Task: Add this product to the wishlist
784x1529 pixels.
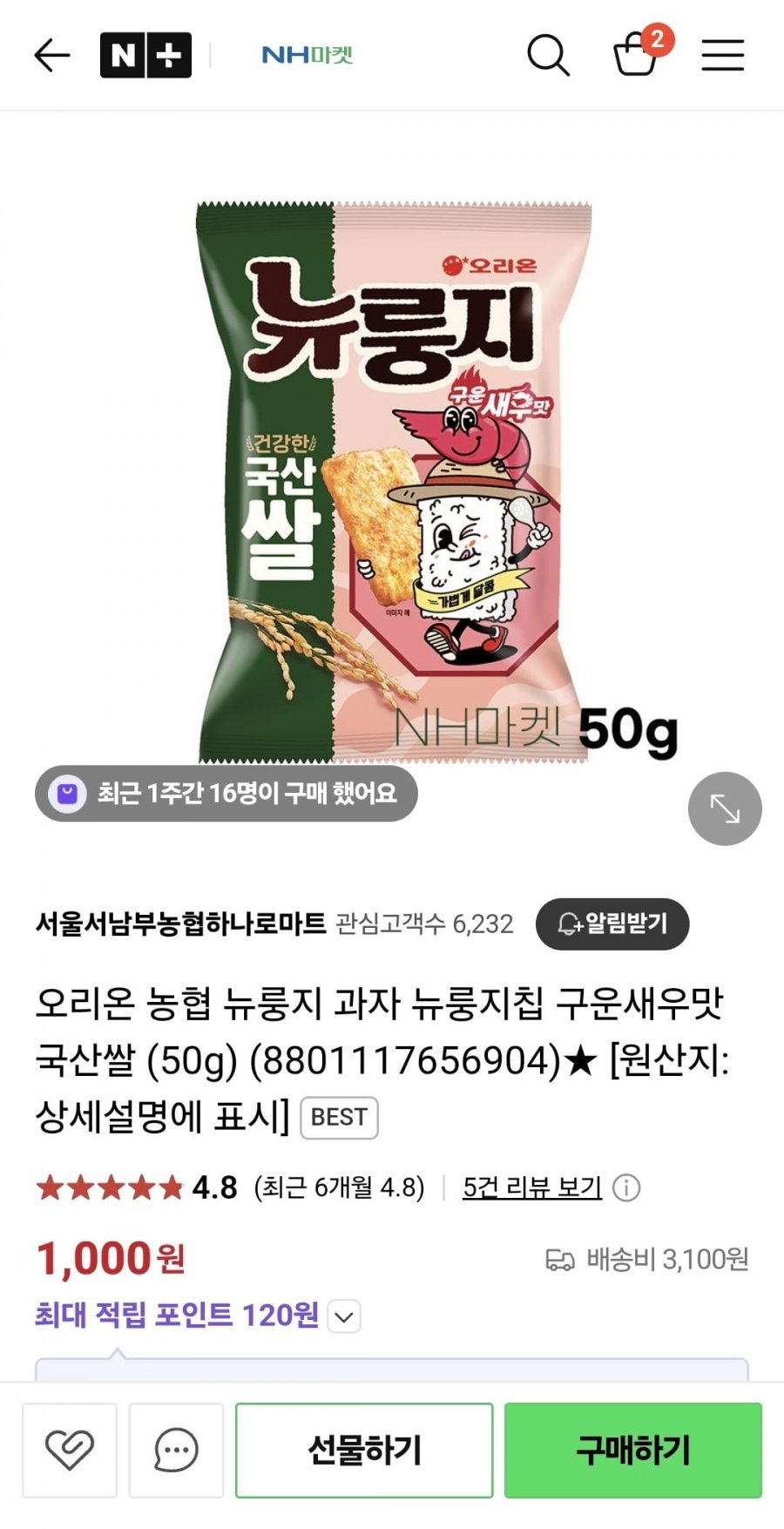Action: coord(70,1451)
